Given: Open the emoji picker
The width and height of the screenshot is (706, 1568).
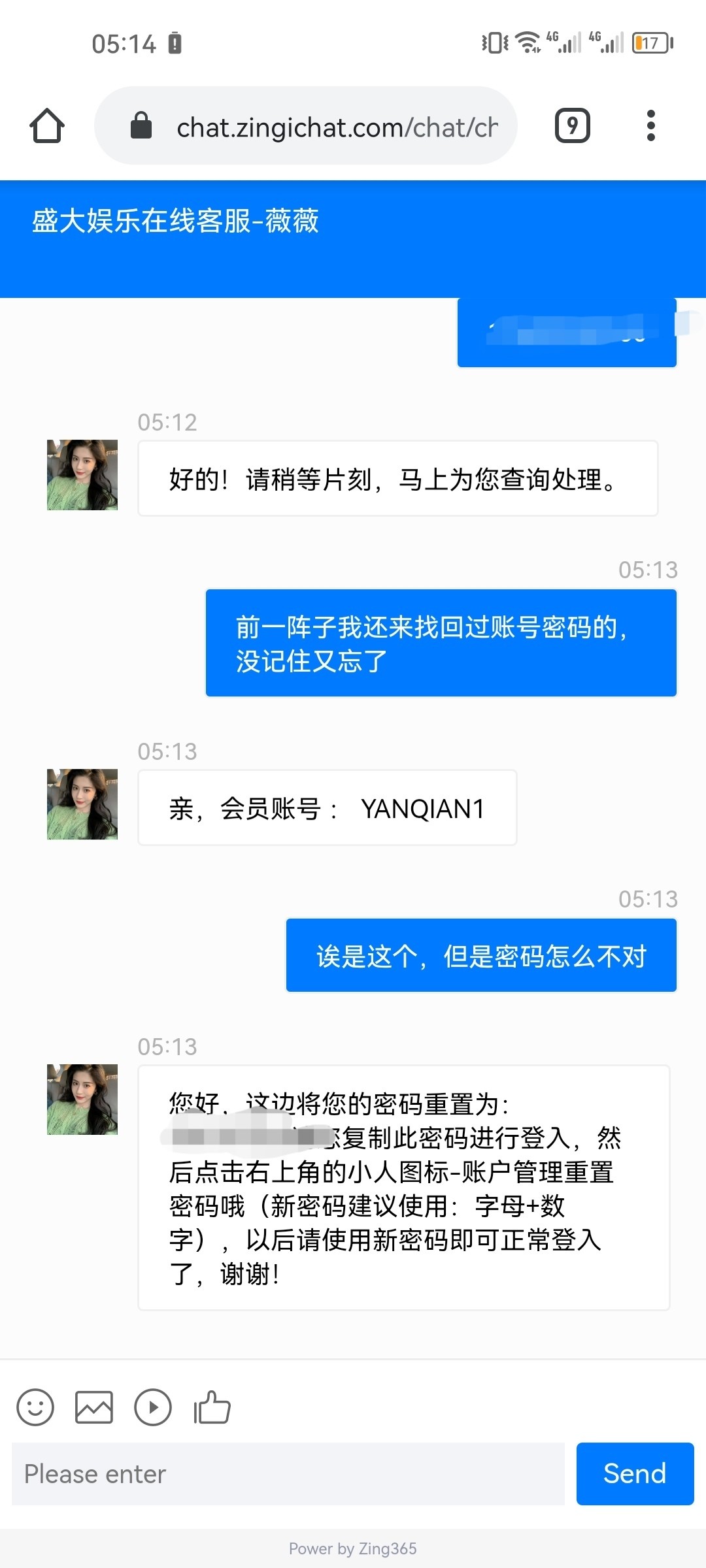Looking at the screenshot, I should click(35, 1407).
